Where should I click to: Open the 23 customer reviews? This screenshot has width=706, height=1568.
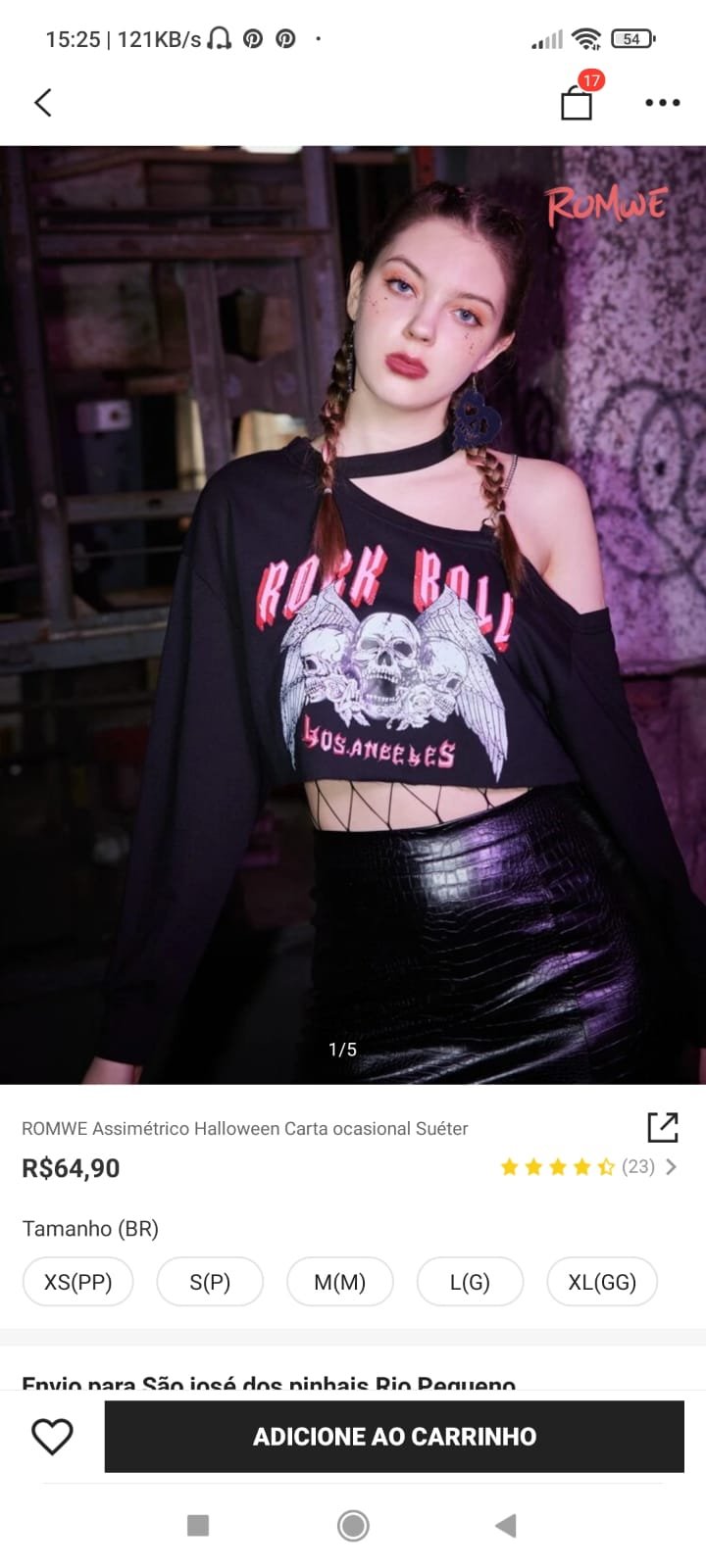pyautogui.click(x=588, y=1166)
